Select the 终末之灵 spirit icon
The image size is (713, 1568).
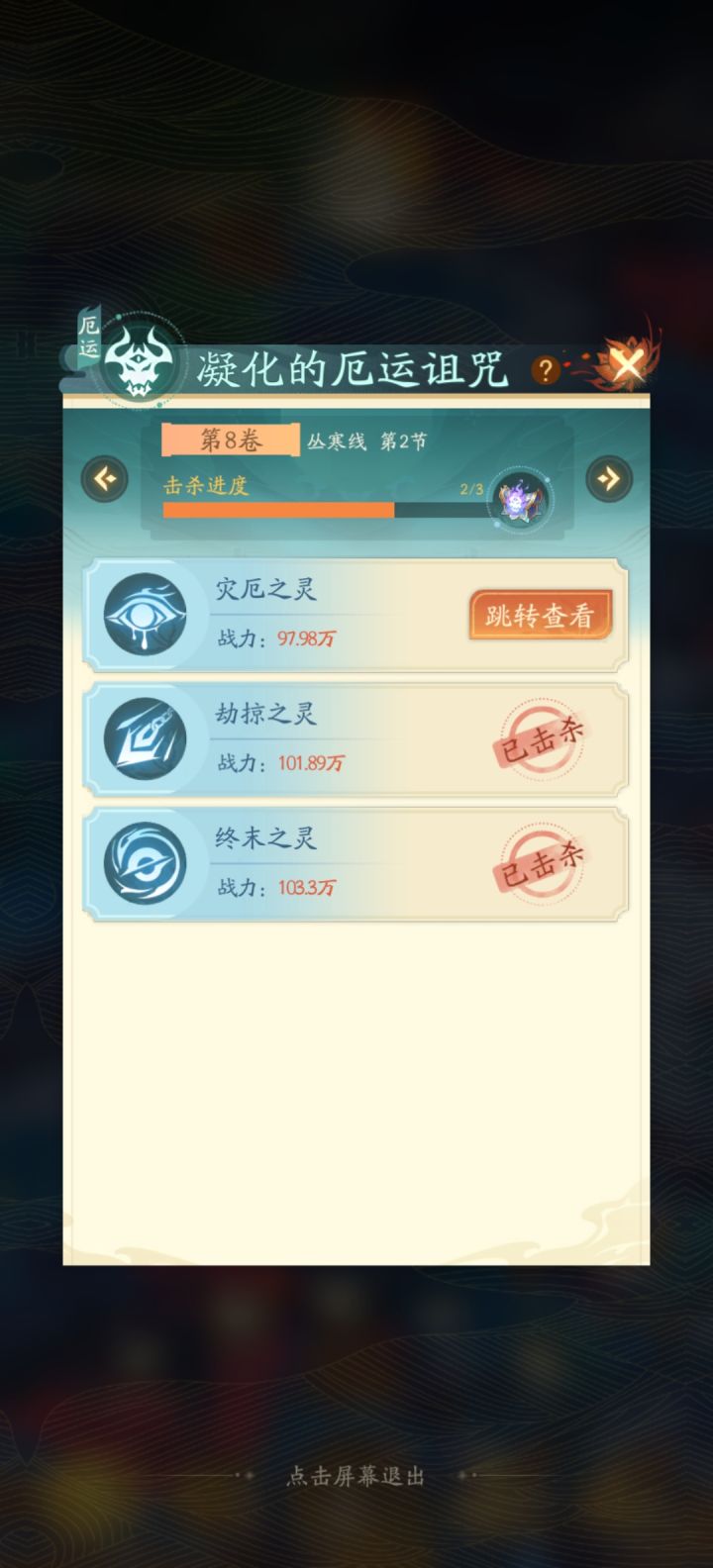pos(145,862)
